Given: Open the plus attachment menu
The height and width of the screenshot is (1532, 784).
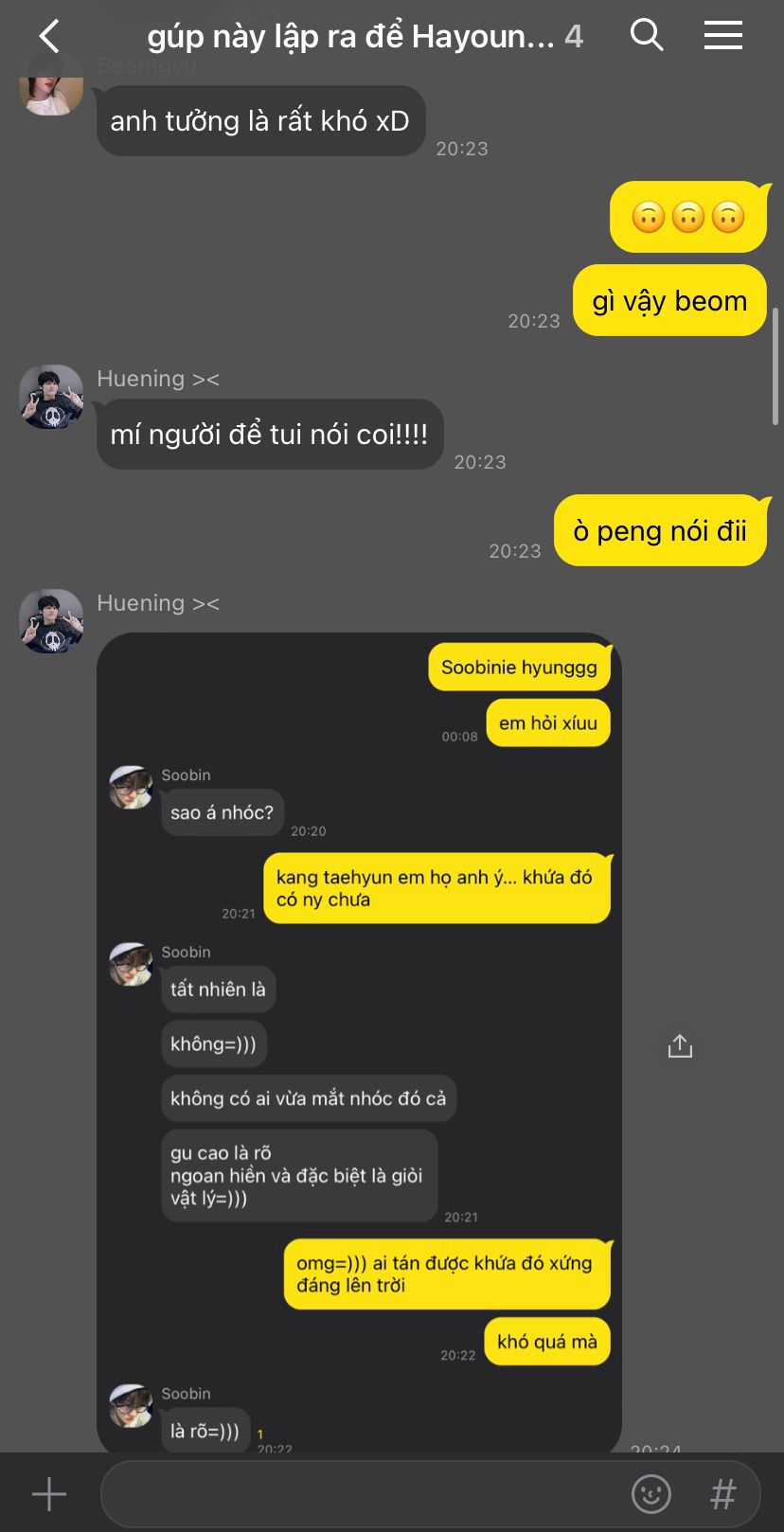Looking at the screenshot, I should [49, 1494].
